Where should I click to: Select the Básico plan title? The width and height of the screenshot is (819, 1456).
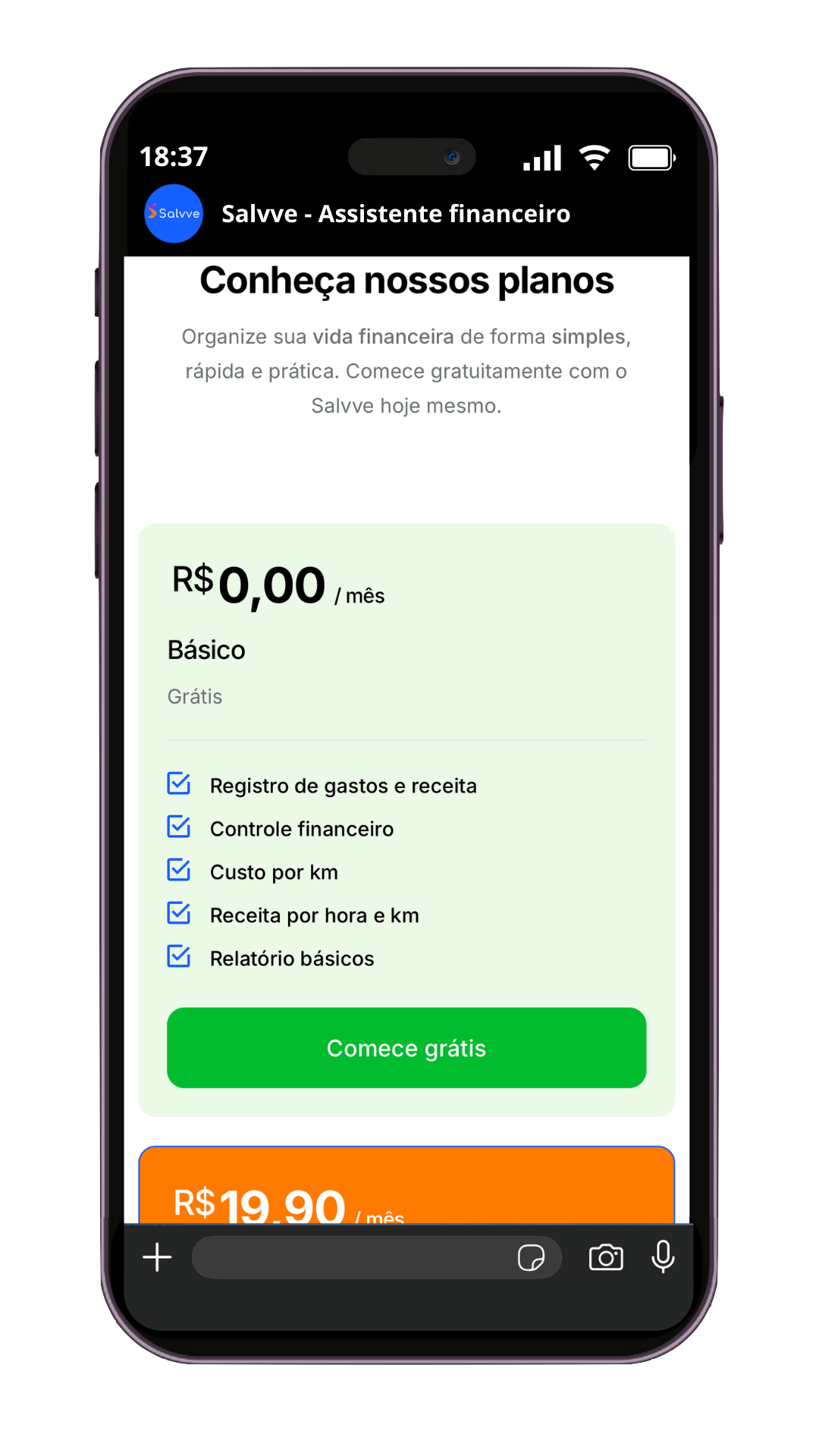point(206,650)
